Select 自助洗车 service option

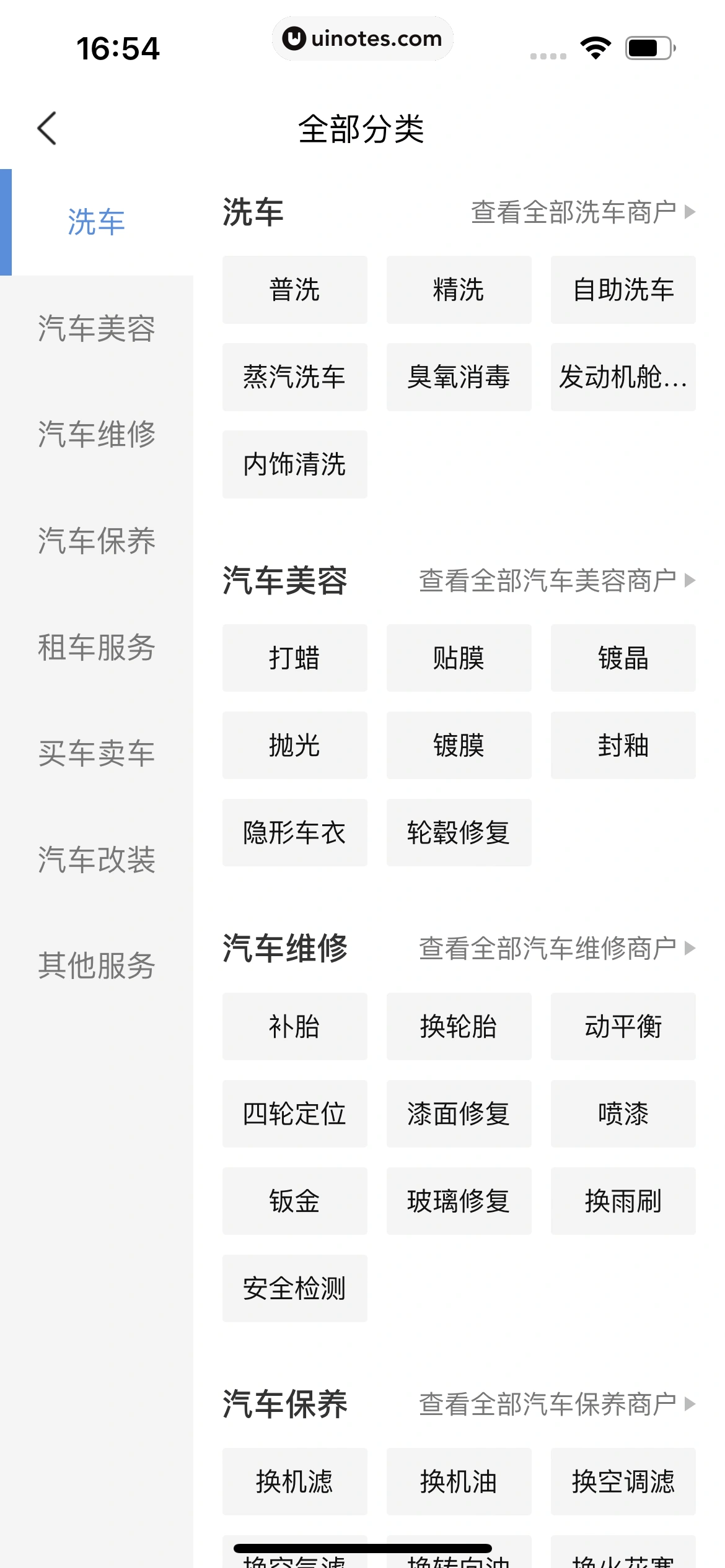623,289
